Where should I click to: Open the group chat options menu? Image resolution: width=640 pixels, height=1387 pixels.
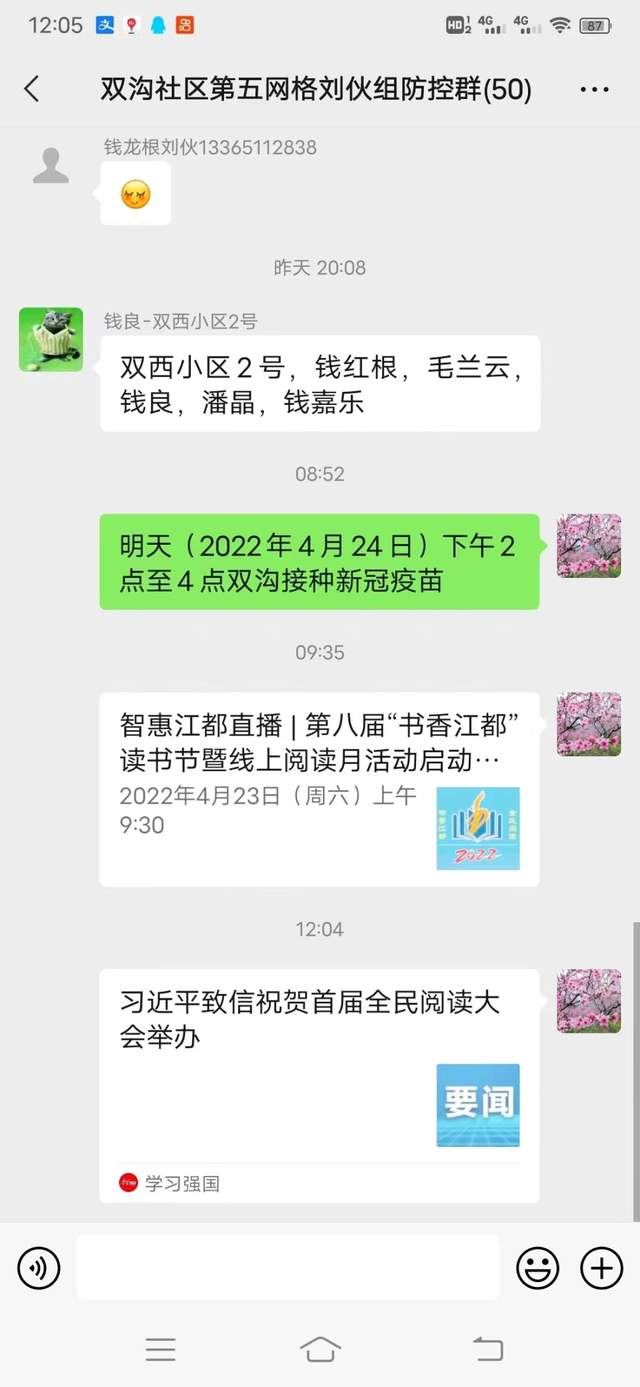point(594,90)
